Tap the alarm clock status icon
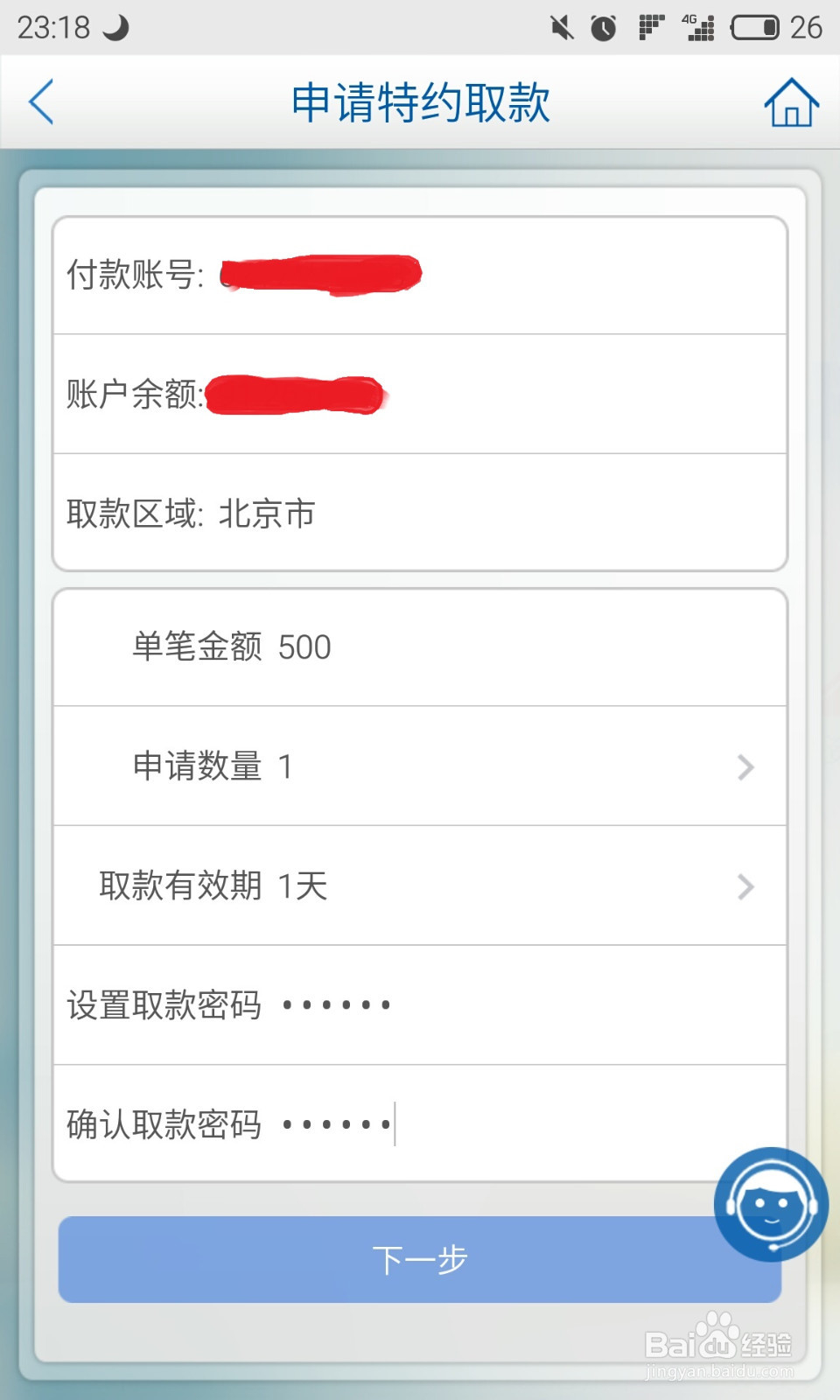 604,26
